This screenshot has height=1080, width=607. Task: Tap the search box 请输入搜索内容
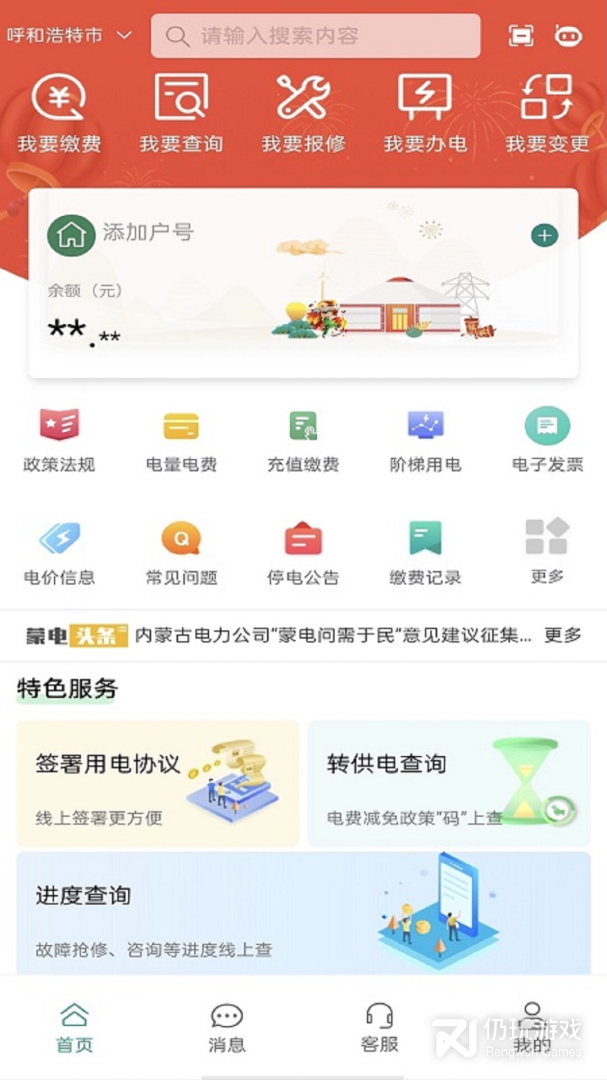click(x=315, y=36)
